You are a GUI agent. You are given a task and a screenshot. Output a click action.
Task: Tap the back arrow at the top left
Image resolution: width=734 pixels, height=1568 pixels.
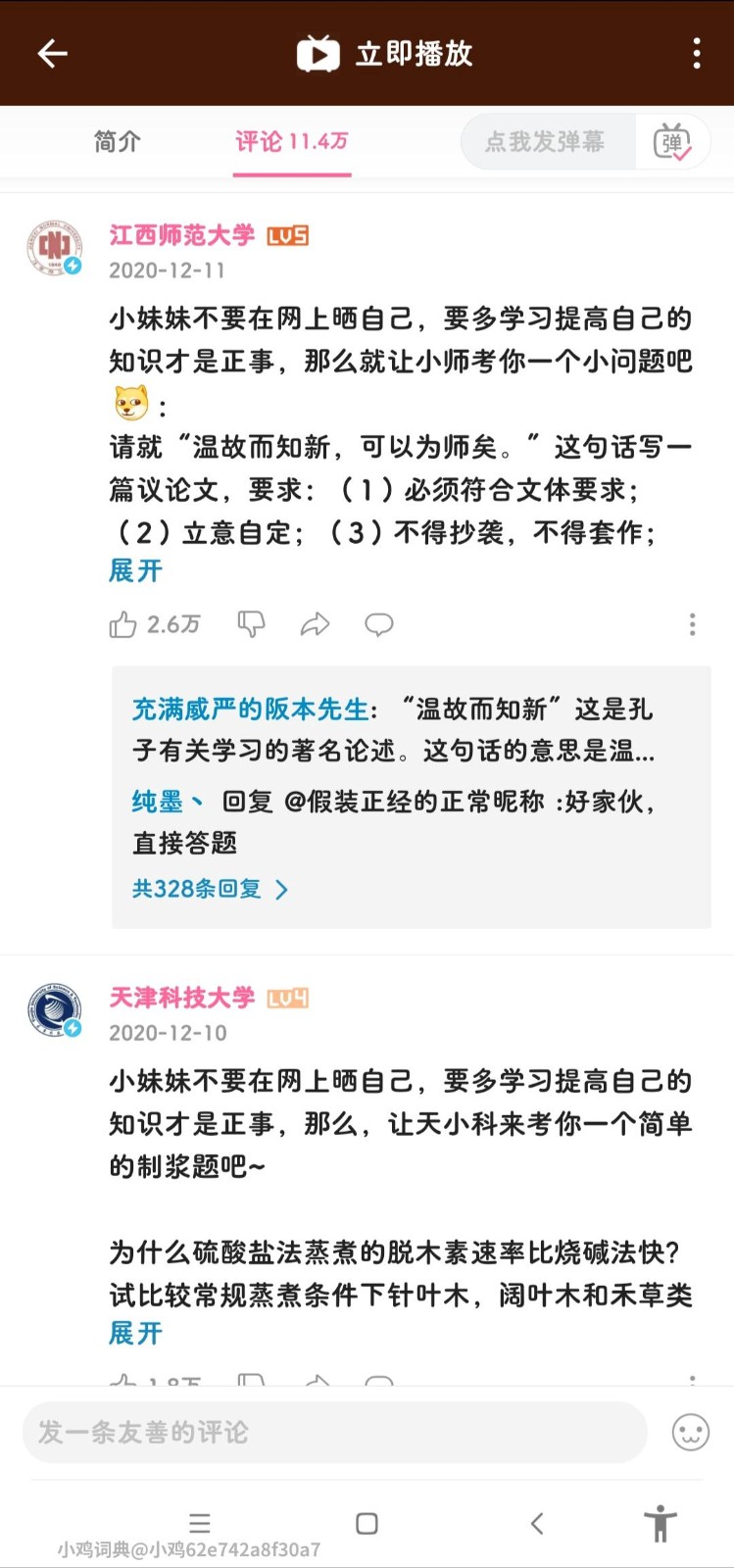[51, 53]
